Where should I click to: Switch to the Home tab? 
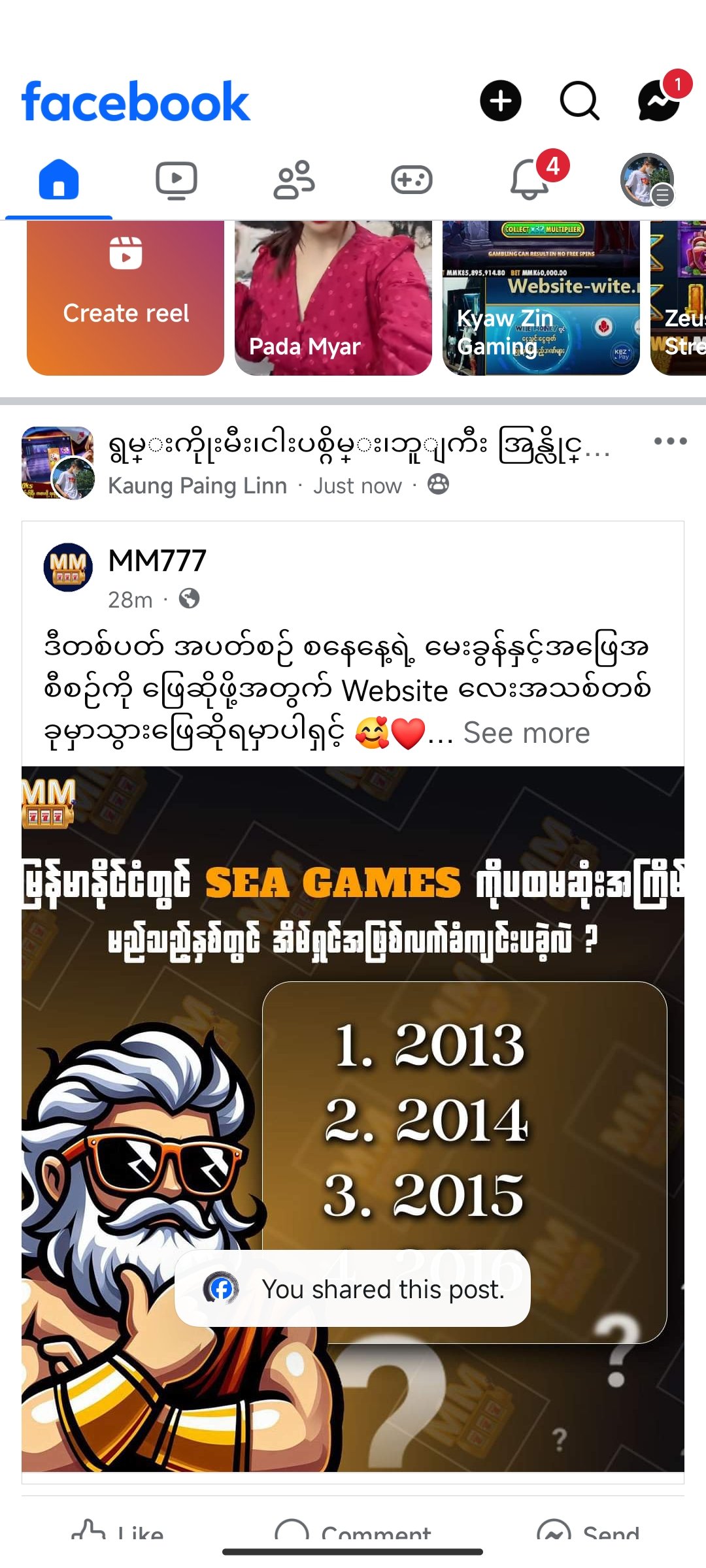59,180
